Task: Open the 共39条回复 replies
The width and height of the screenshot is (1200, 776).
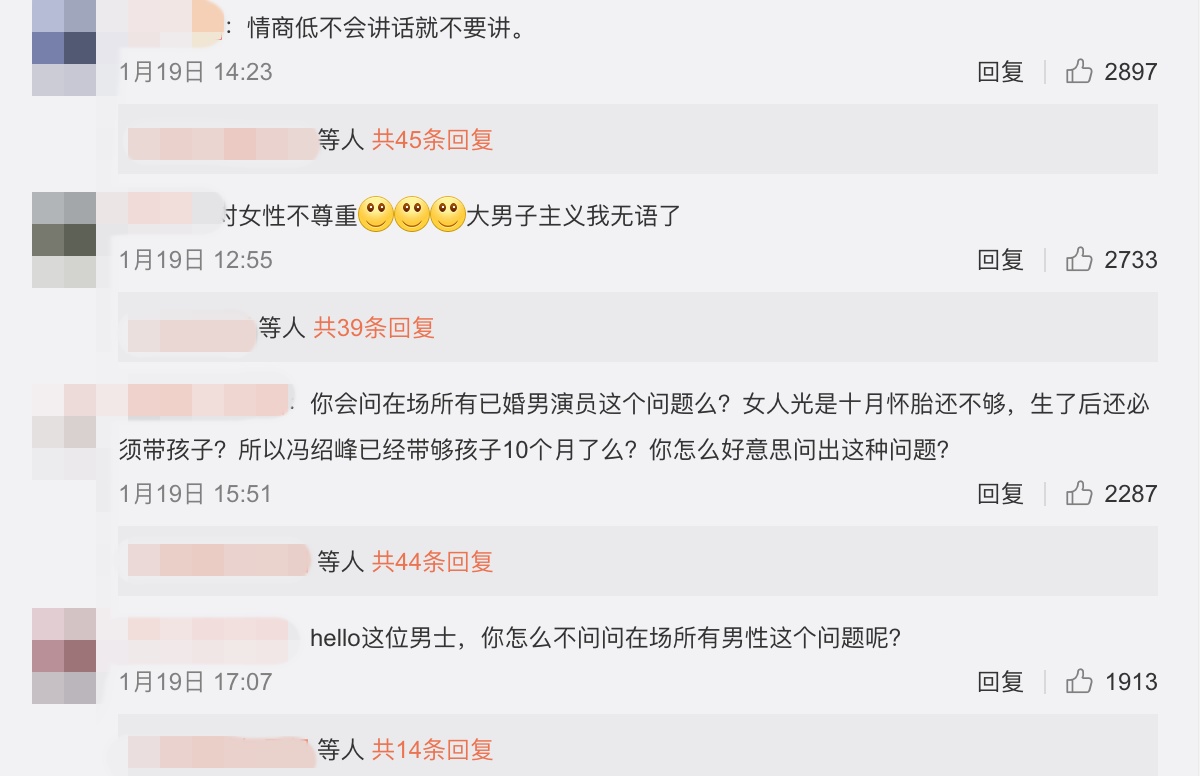Action: (374, 328)
